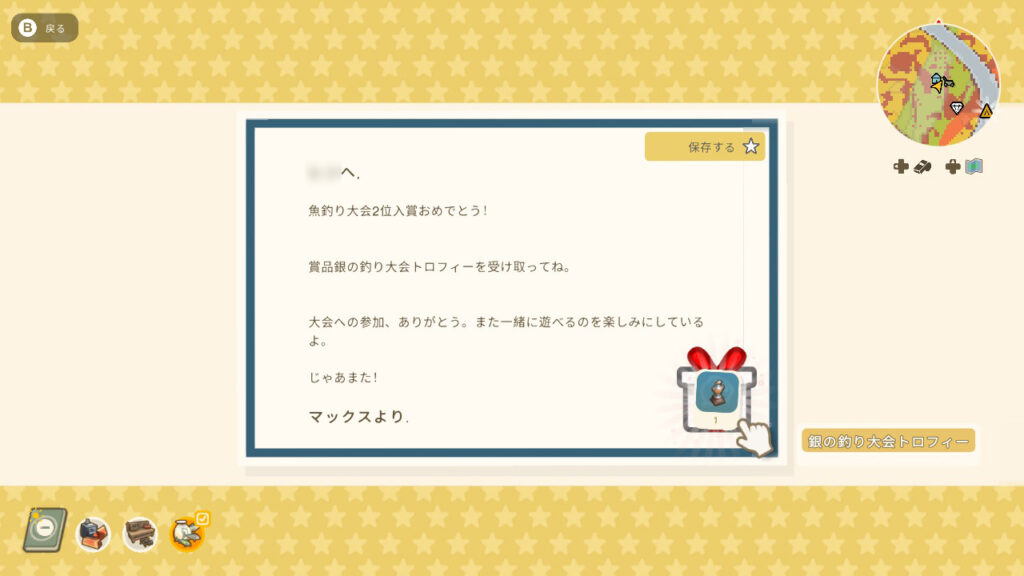This screenshot has width=1024, height=576.
Task: Open the circular minimap
Action: pyautogui.click(x=937, y=84)
